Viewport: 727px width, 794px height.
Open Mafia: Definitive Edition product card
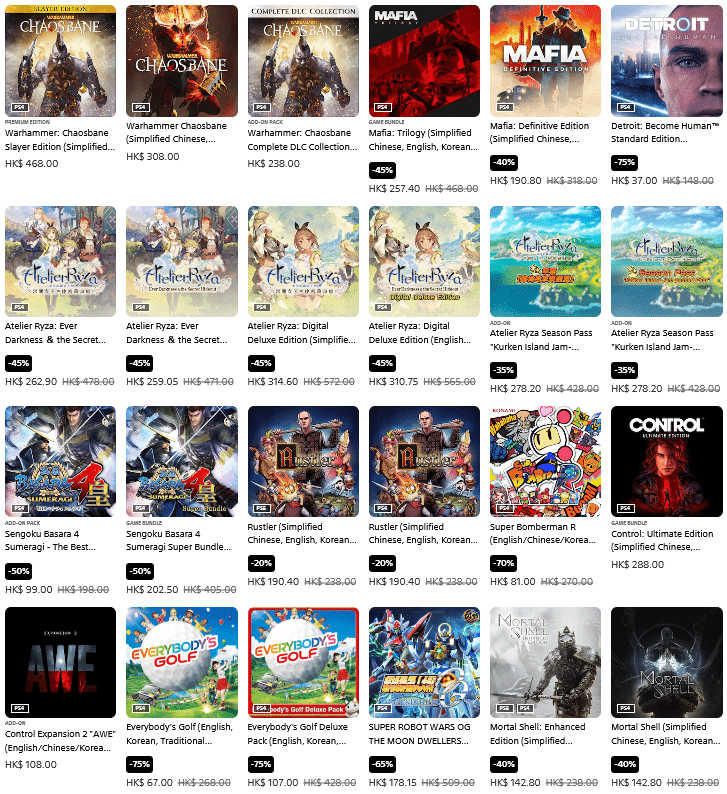tap(545, 60)
